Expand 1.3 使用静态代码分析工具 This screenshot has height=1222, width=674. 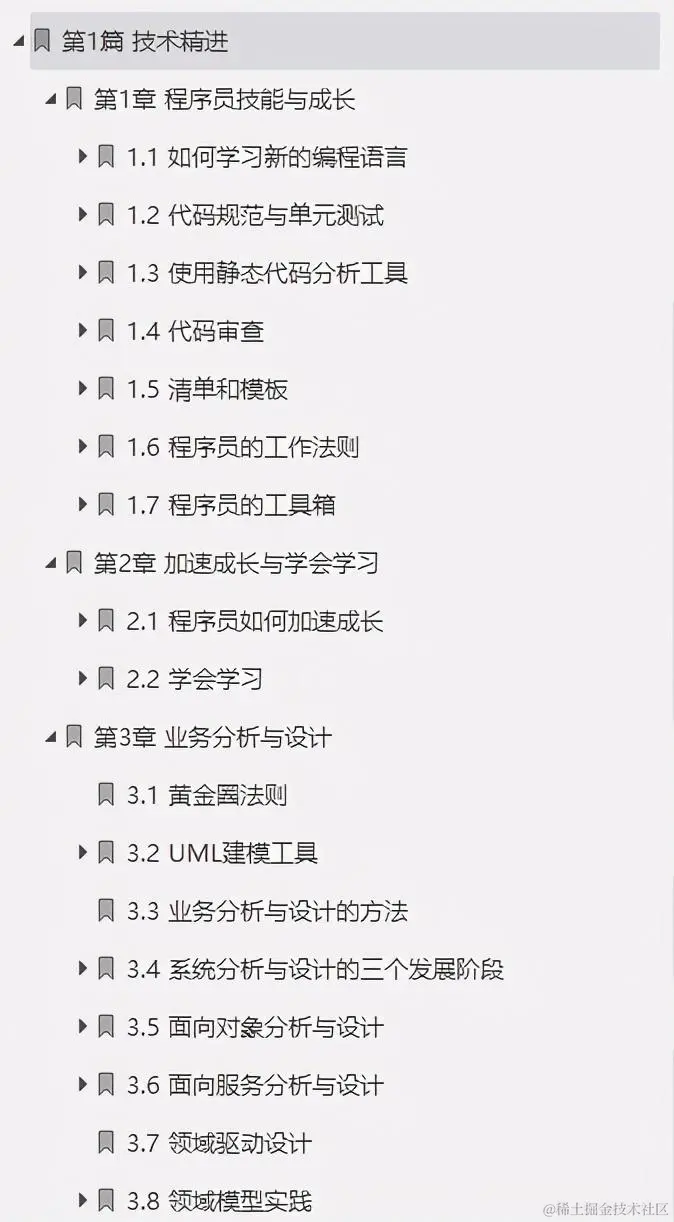pos(83,274)
